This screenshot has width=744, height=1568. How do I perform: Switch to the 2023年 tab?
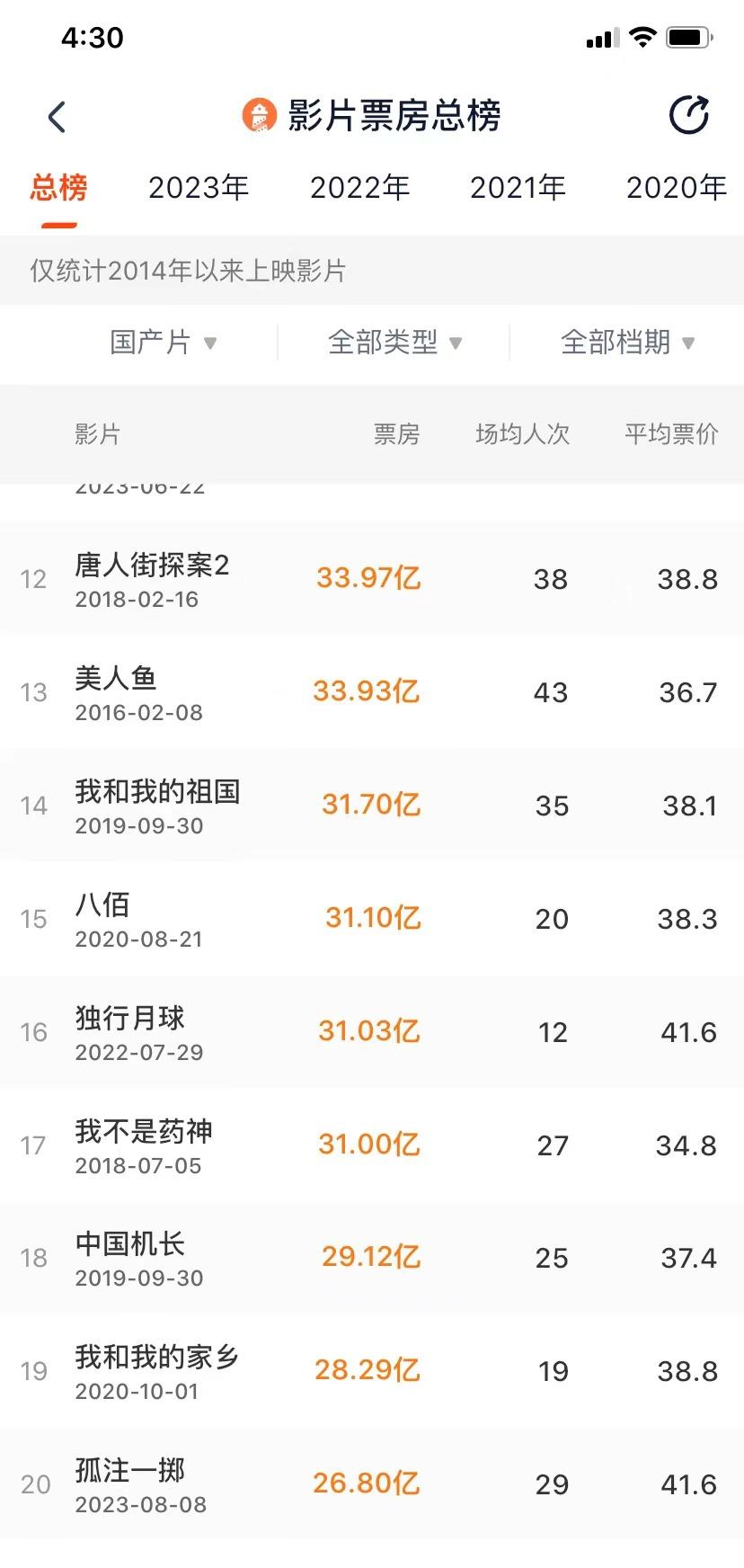click(199, 188)
